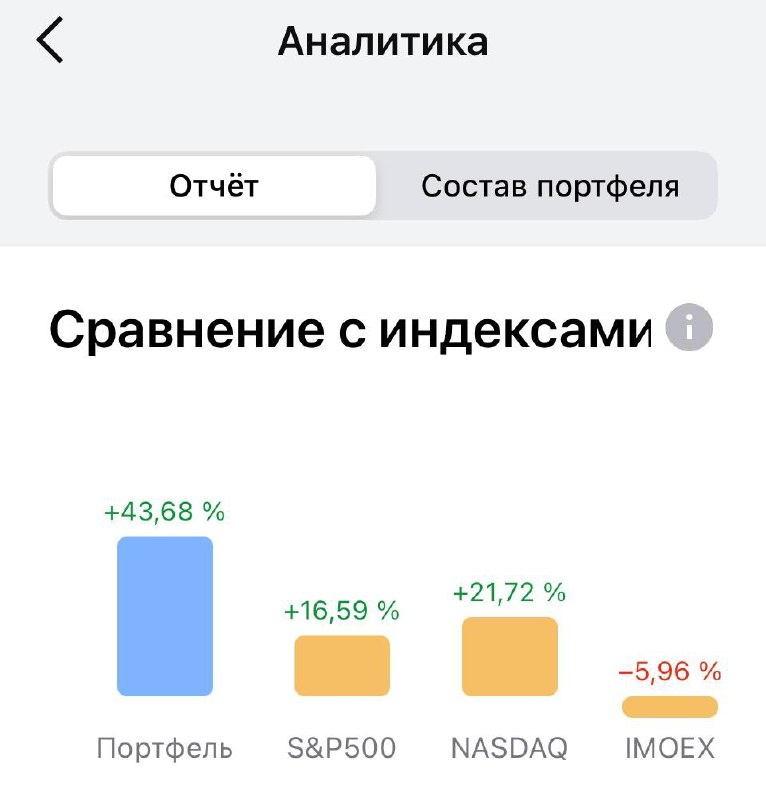Screen dimensions: 766x800
Task: Select the blue Портфель bar
Action: click(x=166, y=615)
